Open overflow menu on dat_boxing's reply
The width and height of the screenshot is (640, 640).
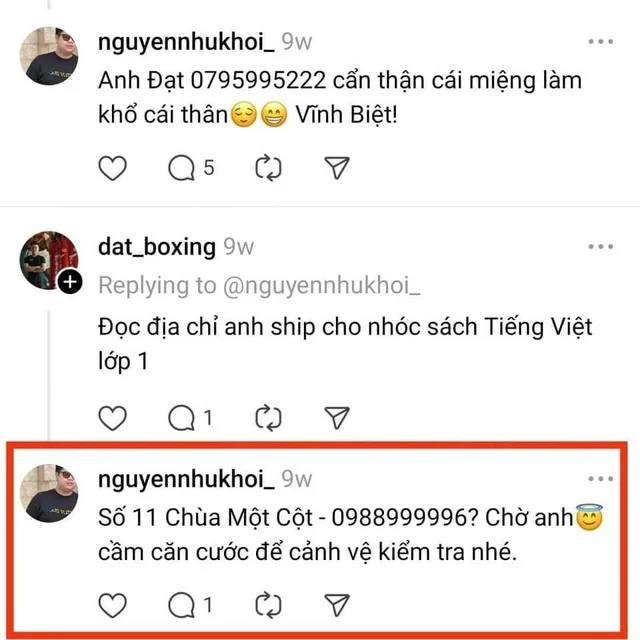(x=601, y=247)
